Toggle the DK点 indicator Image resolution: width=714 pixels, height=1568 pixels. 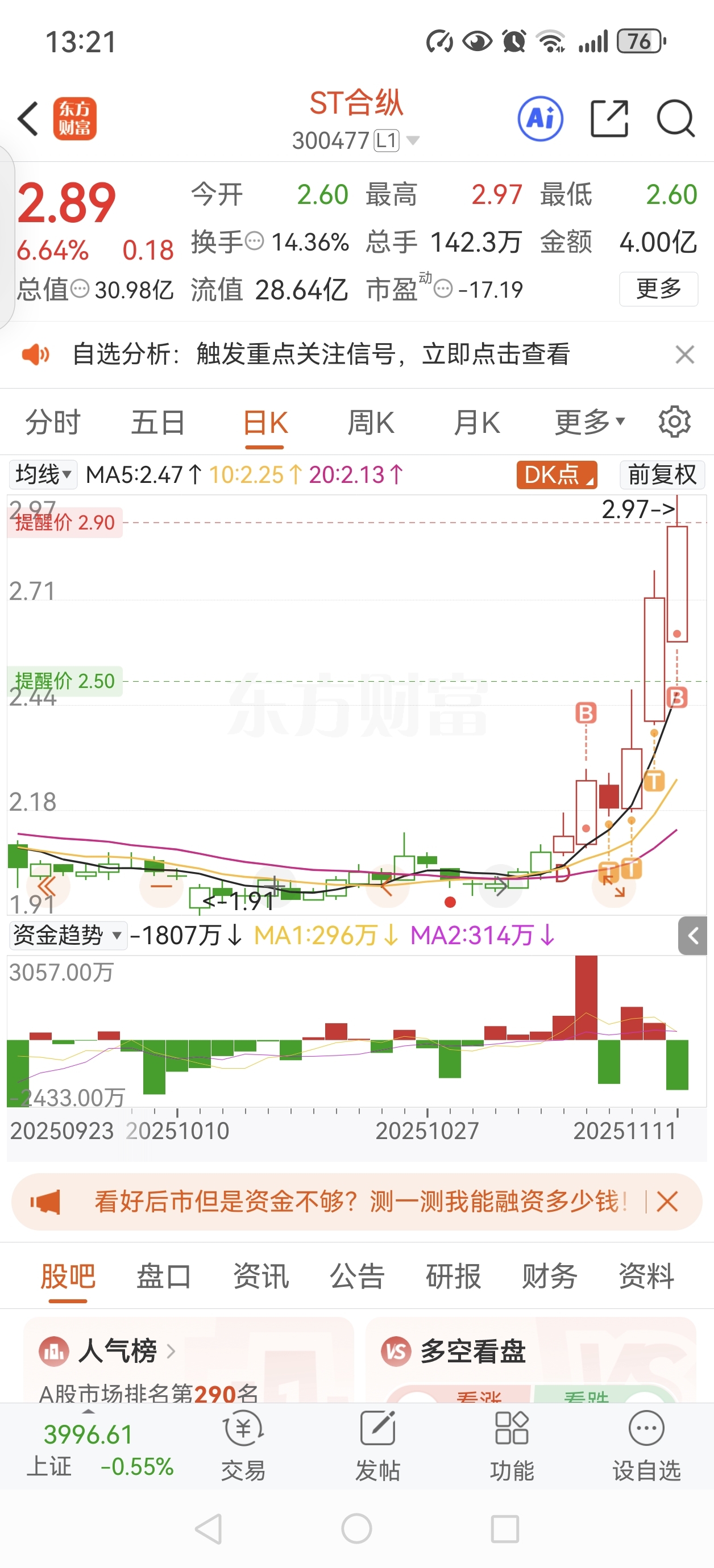click(x=556, y=475)
